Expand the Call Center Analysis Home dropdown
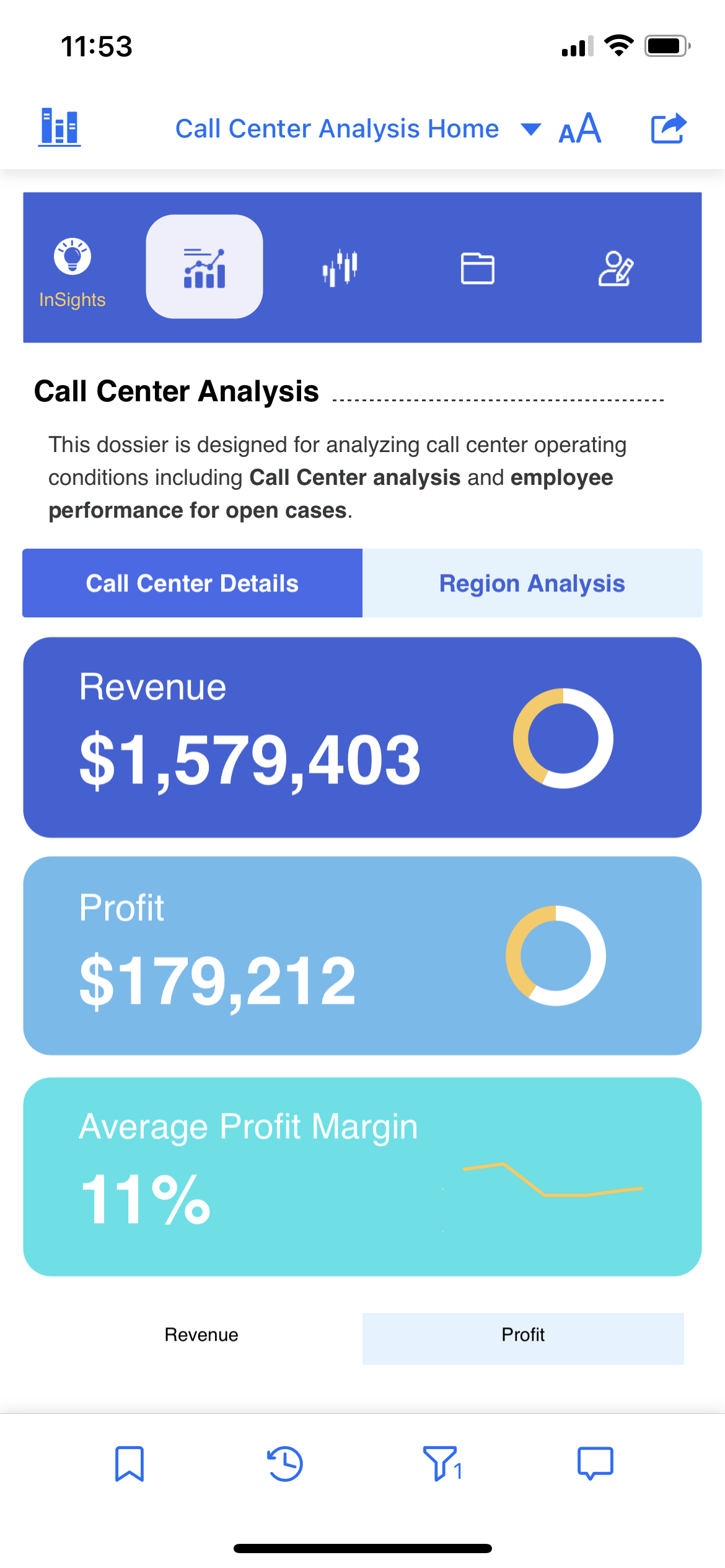 point(530,129)
